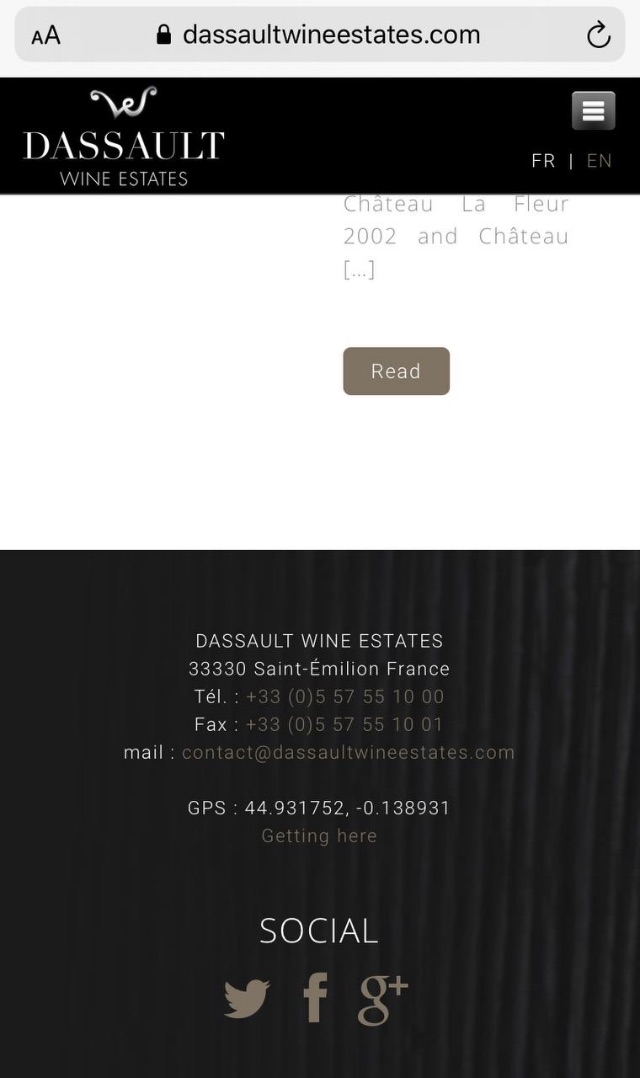The height and width of the screenshot is (1078, 640).
Task: Open the hamburger menu
Action: pos(593,111)
